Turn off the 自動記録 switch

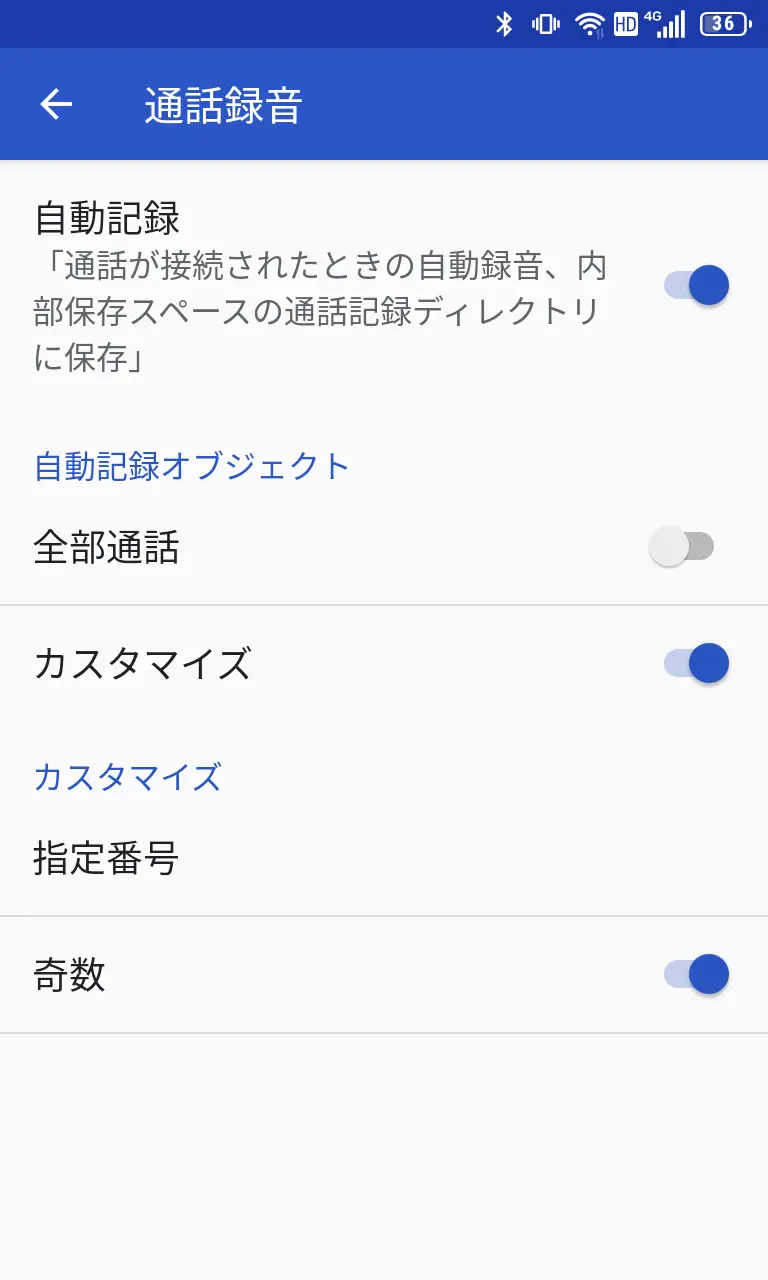696,285
